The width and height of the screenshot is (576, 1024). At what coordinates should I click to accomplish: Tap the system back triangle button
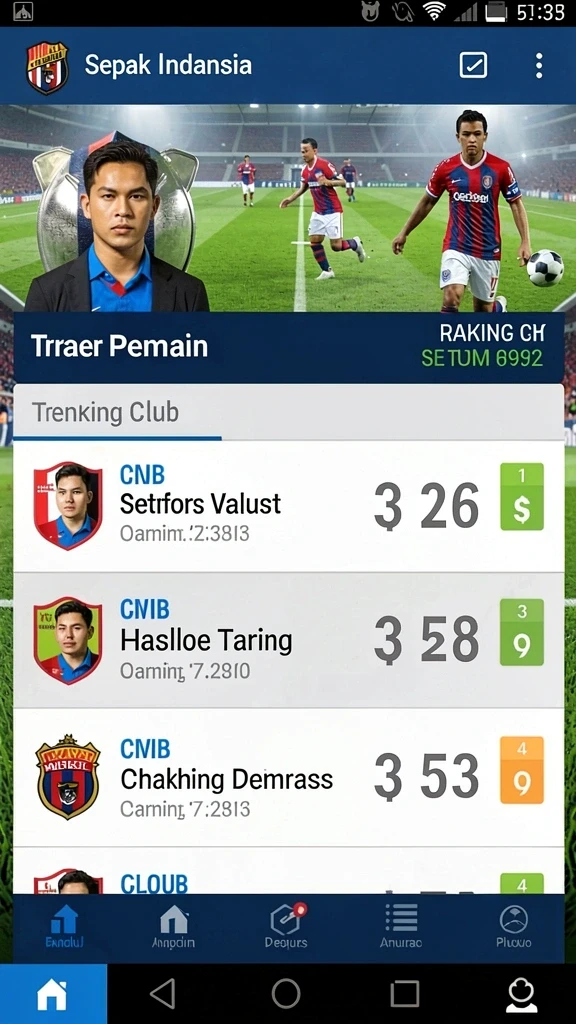[x=163, y=994]
